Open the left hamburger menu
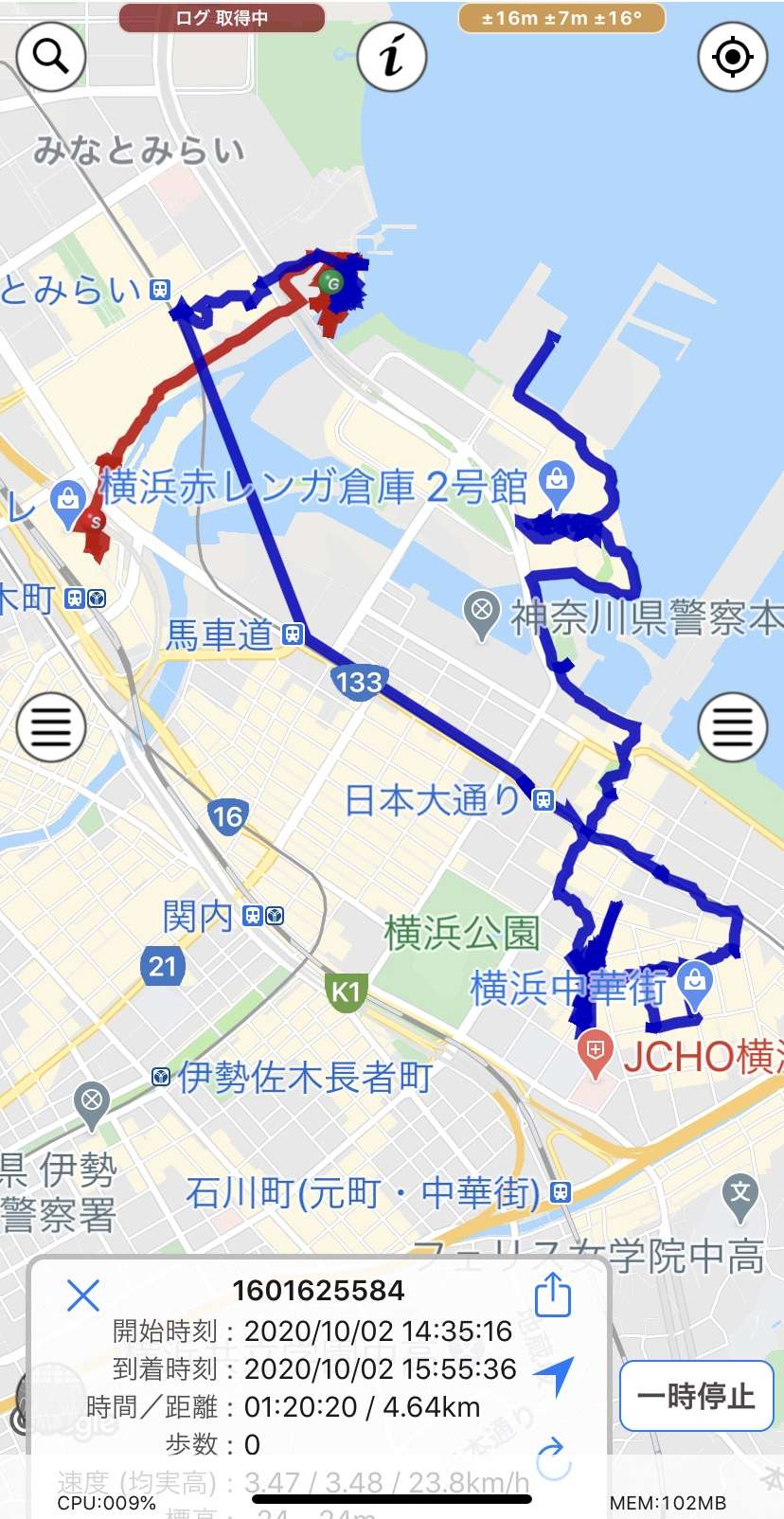 (x=51, y=727)
